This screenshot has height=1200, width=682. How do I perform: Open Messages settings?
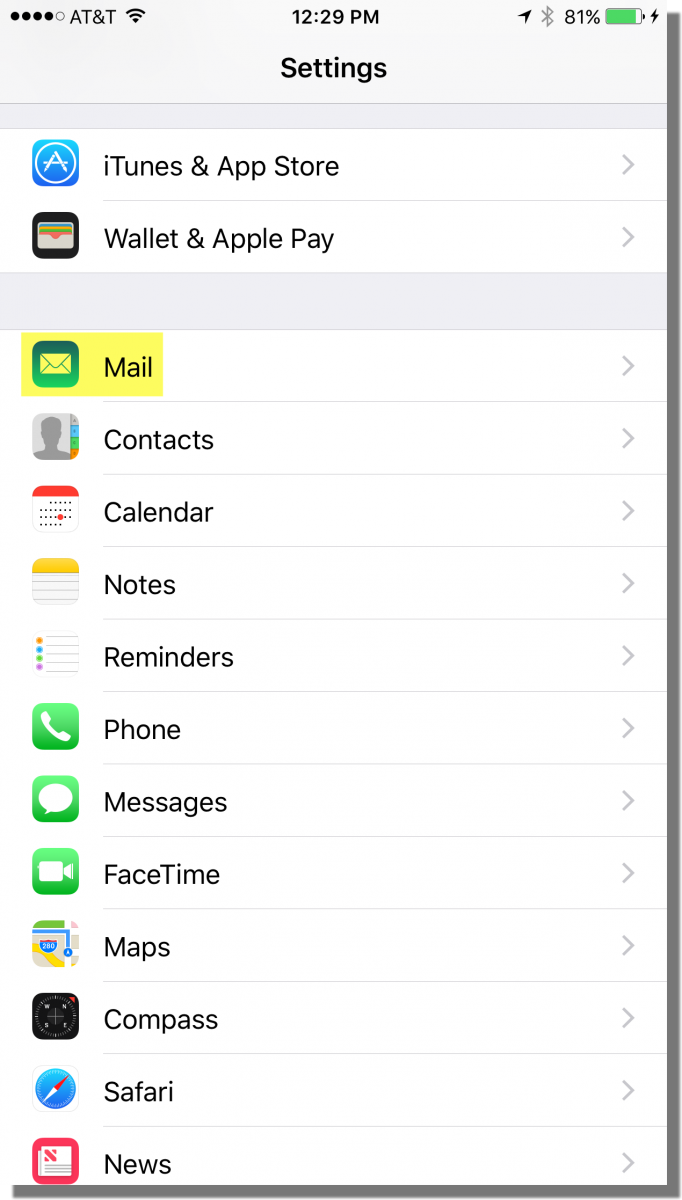(x=165, y=802)
